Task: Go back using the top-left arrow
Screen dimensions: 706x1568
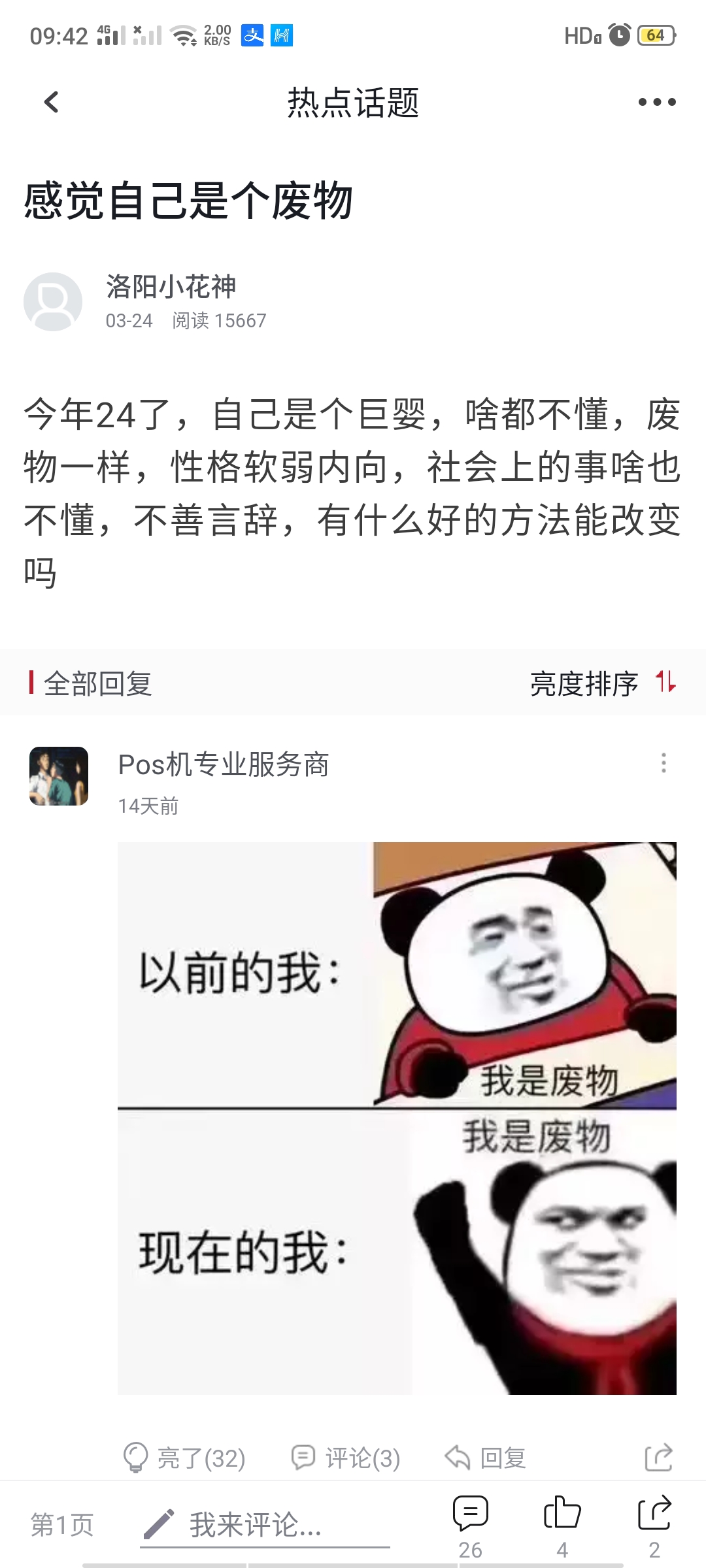Action: click(52, 102)
